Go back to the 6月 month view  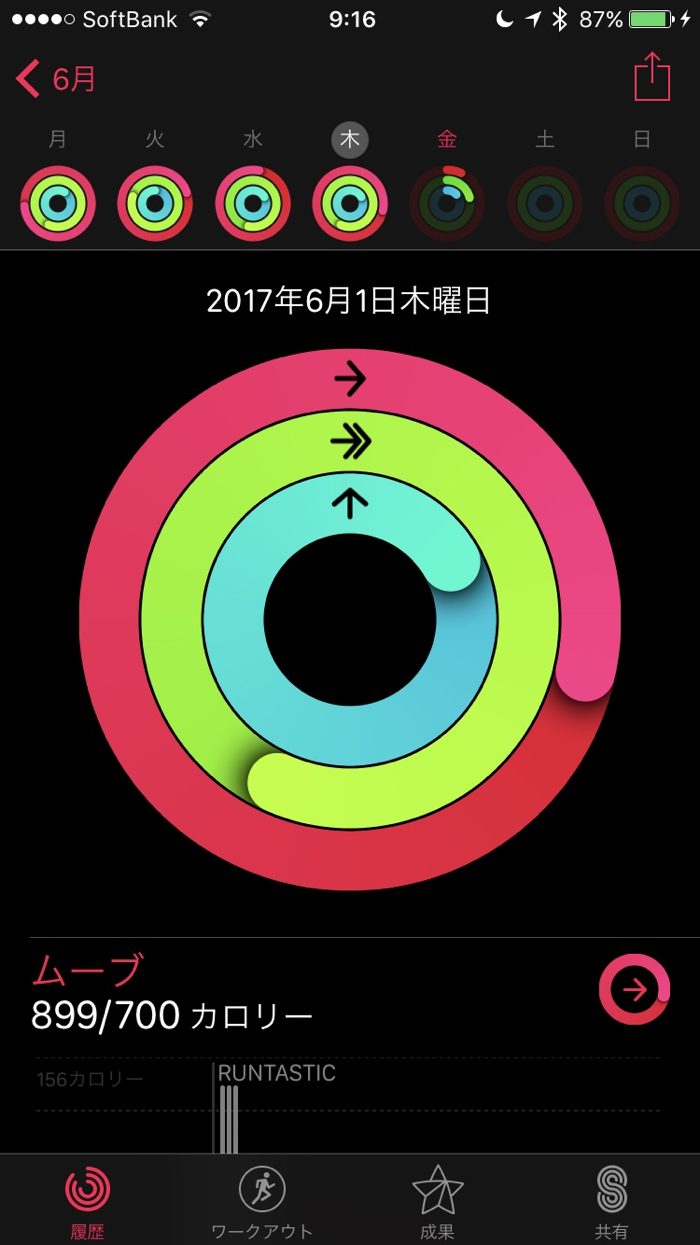point(56,79)
